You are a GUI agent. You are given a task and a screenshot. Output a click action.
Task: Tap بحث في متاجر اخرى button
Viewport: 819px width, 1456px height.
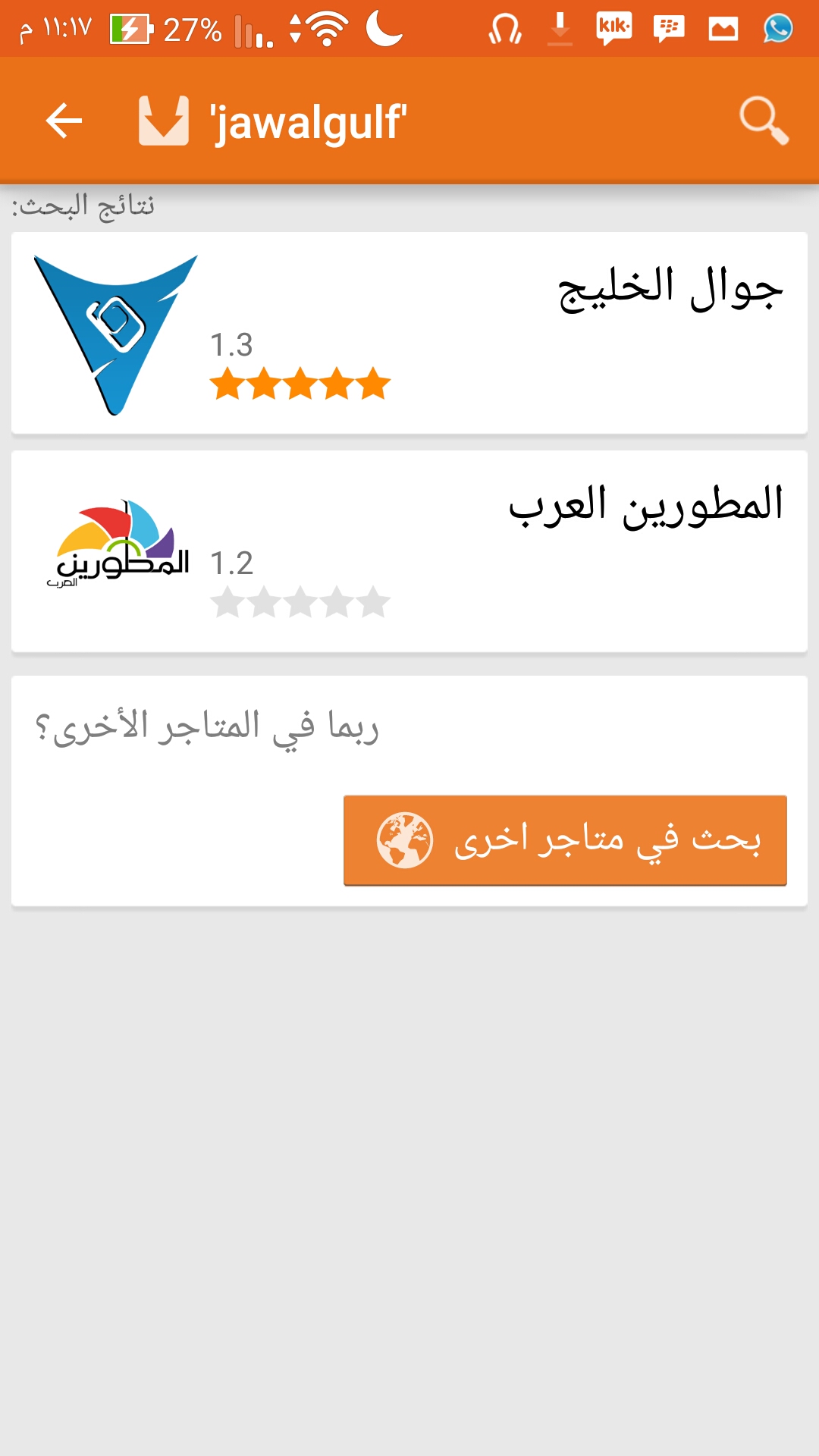[x=565, y=840]
